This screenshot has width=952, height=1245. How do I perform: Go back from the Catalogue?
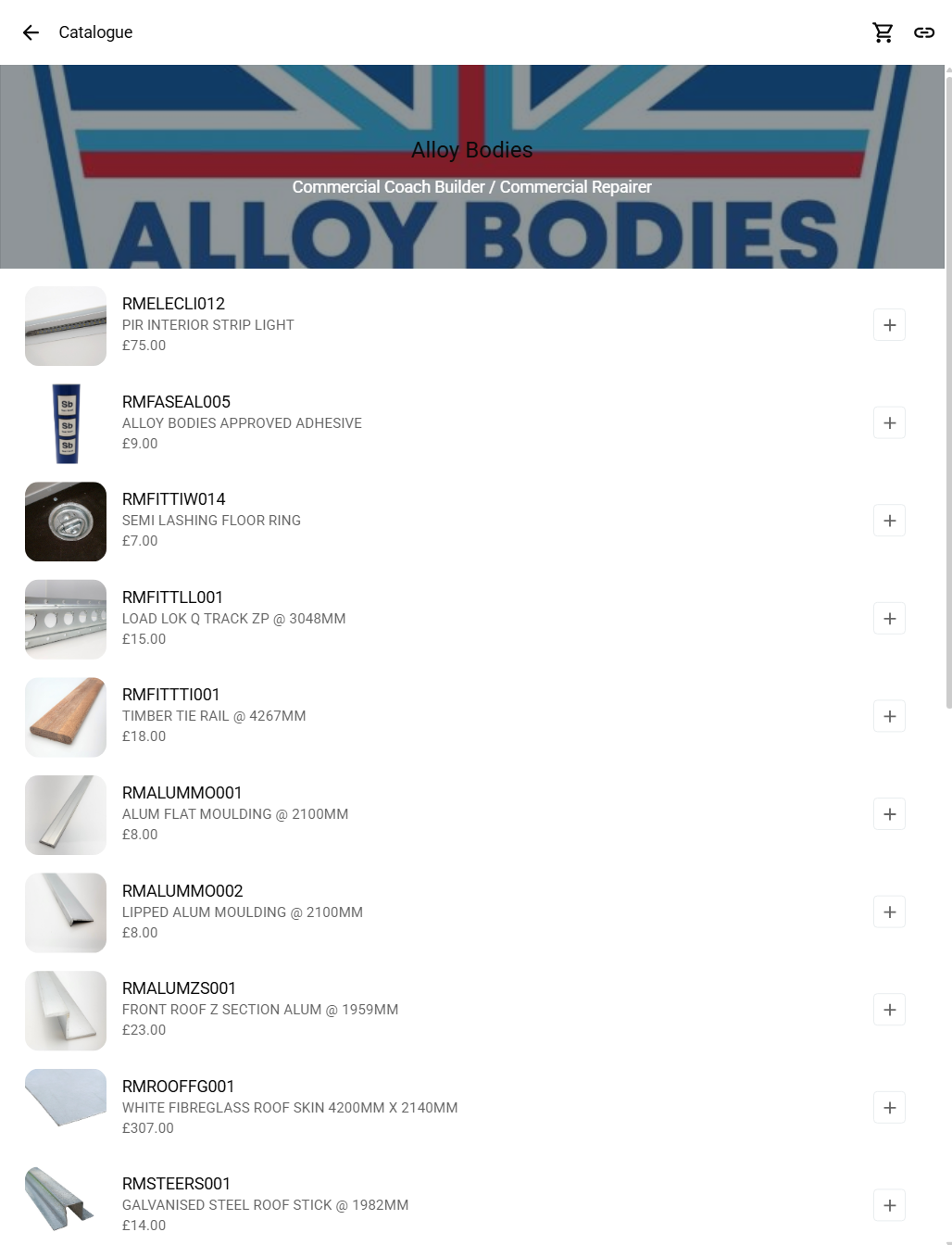coord(31,32)
